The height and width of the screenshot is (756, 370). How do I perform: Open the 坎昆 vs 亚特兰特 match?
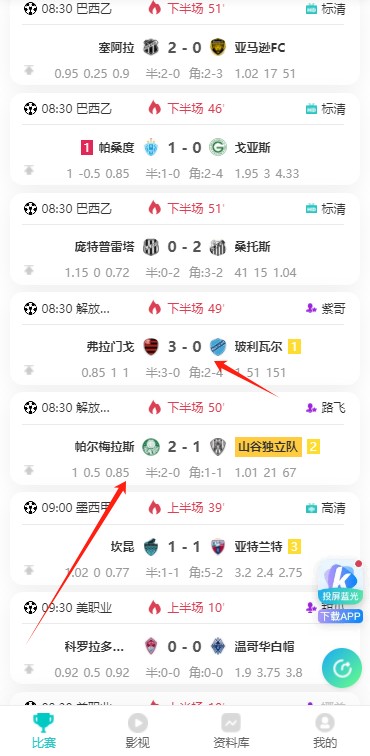tap(185, 538)
